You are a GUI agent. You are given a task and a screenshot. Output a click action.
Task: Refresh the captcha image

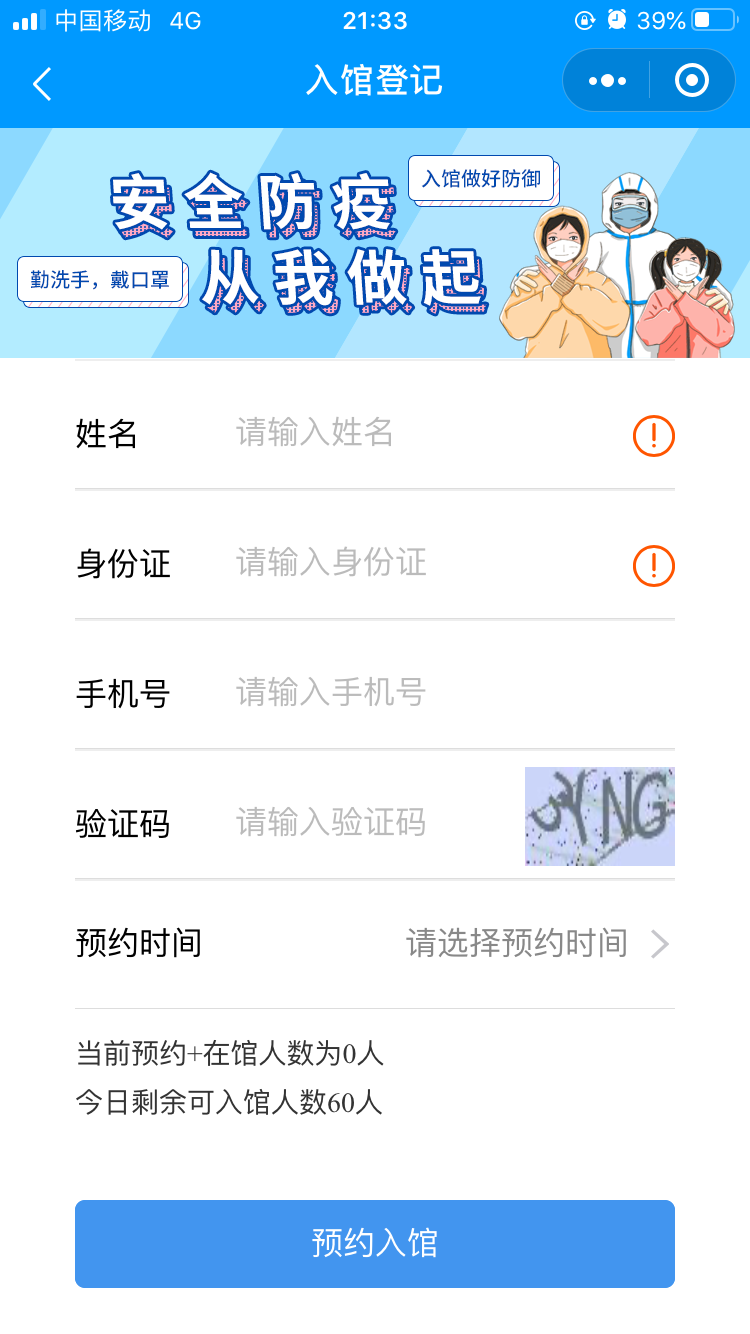click(600, 816)
